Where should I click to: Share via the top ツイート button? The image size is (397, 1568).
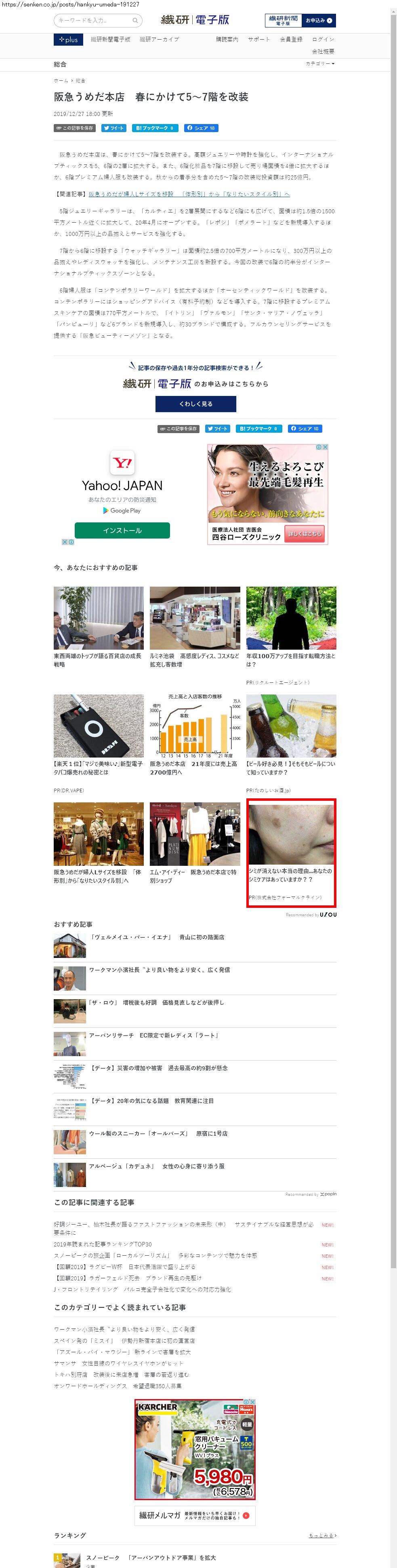(114, 128)
